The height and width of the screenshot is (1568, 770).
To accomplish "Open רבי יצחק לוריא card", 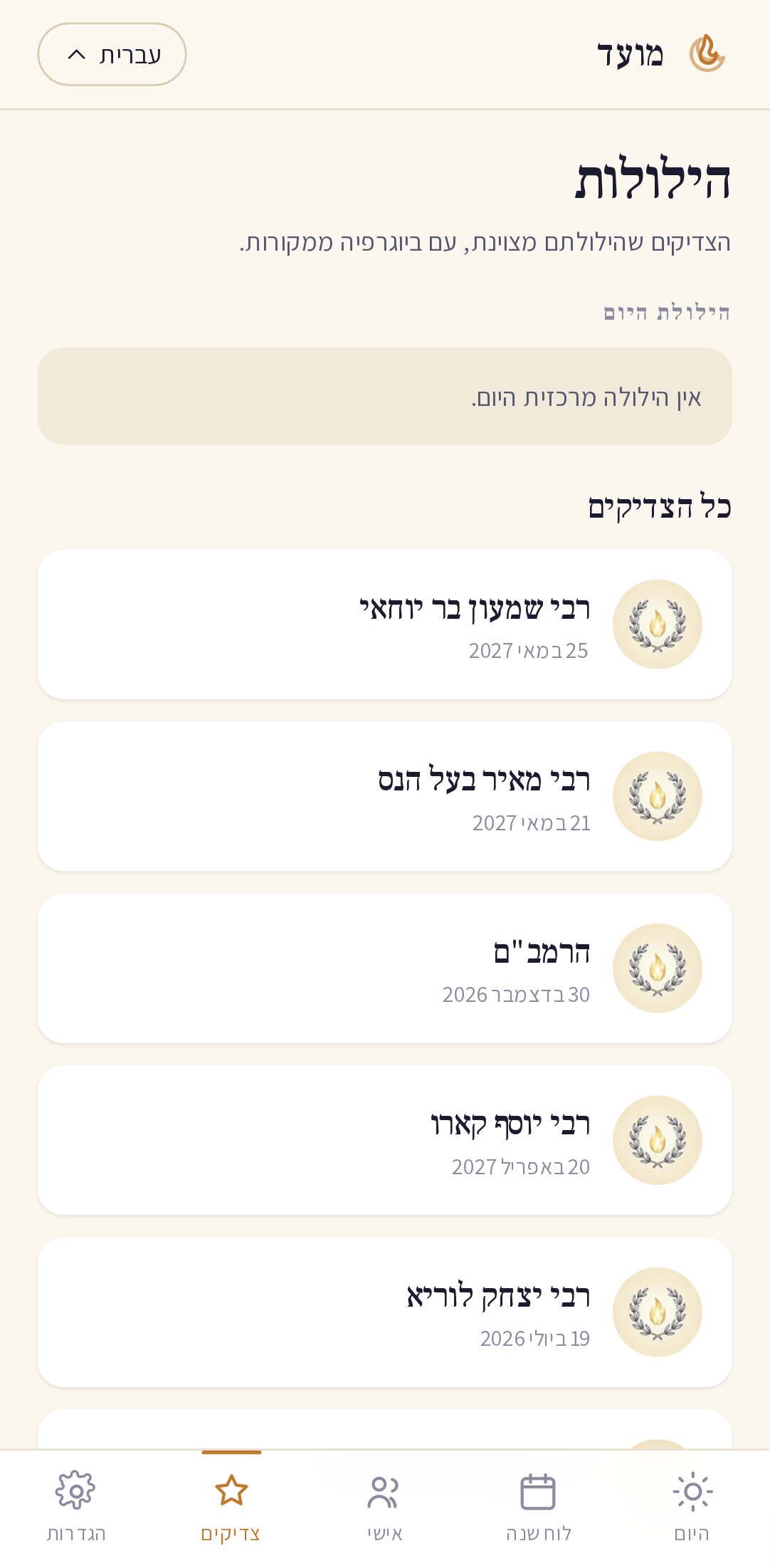I will (384, 1312).
